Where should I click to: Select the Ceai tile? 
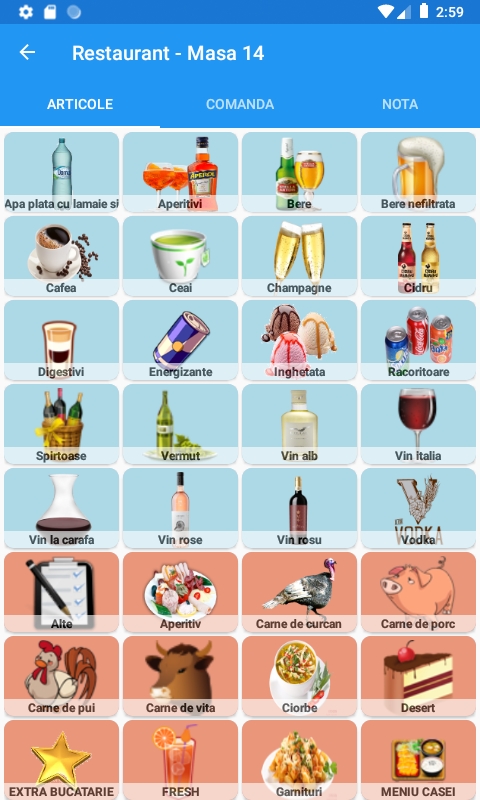[x=180, y=256]
